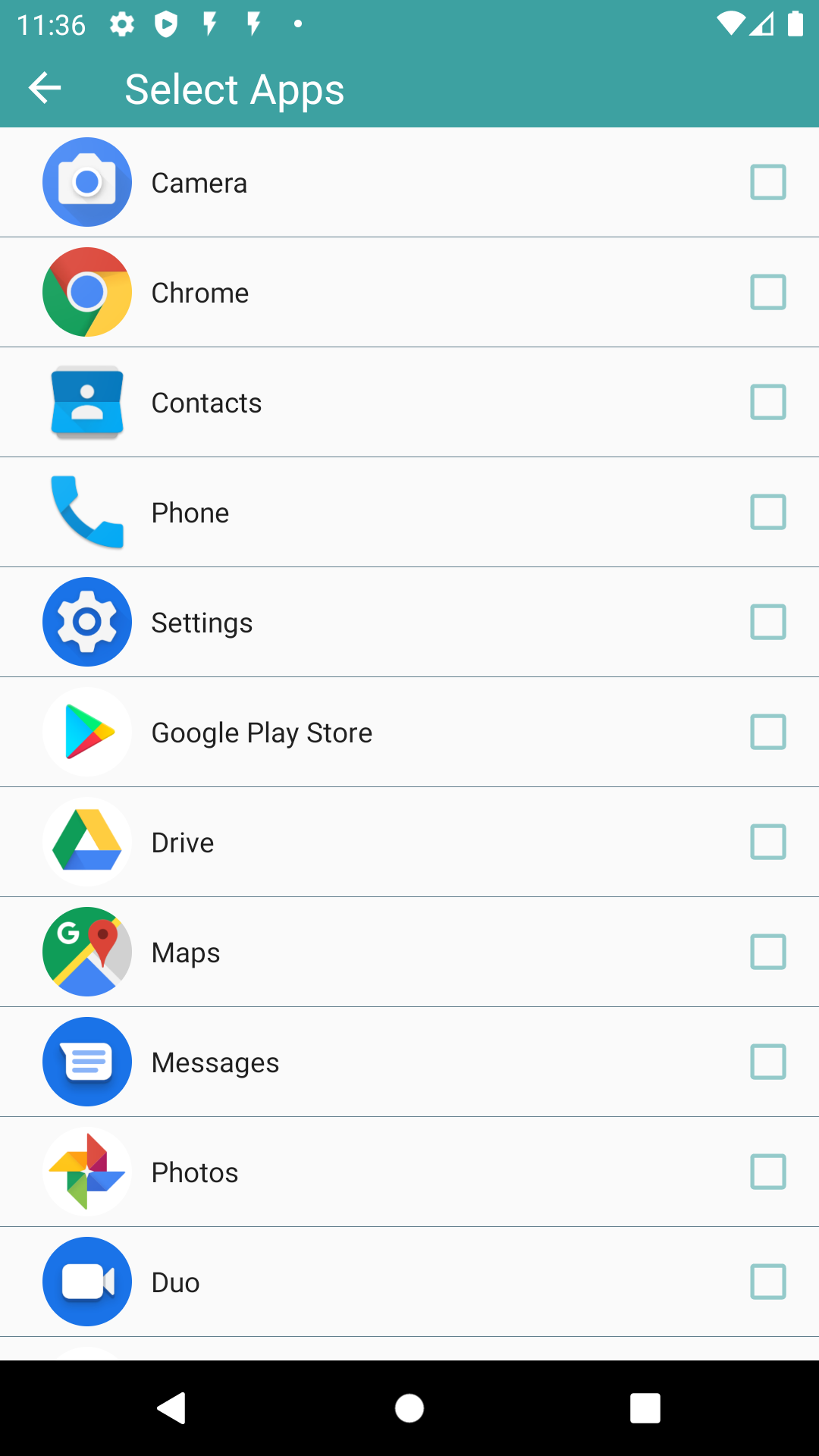This screenshot has height=1456, width=819.
Task: Click the Messages app icon
Action: (x=87, y=1062)
